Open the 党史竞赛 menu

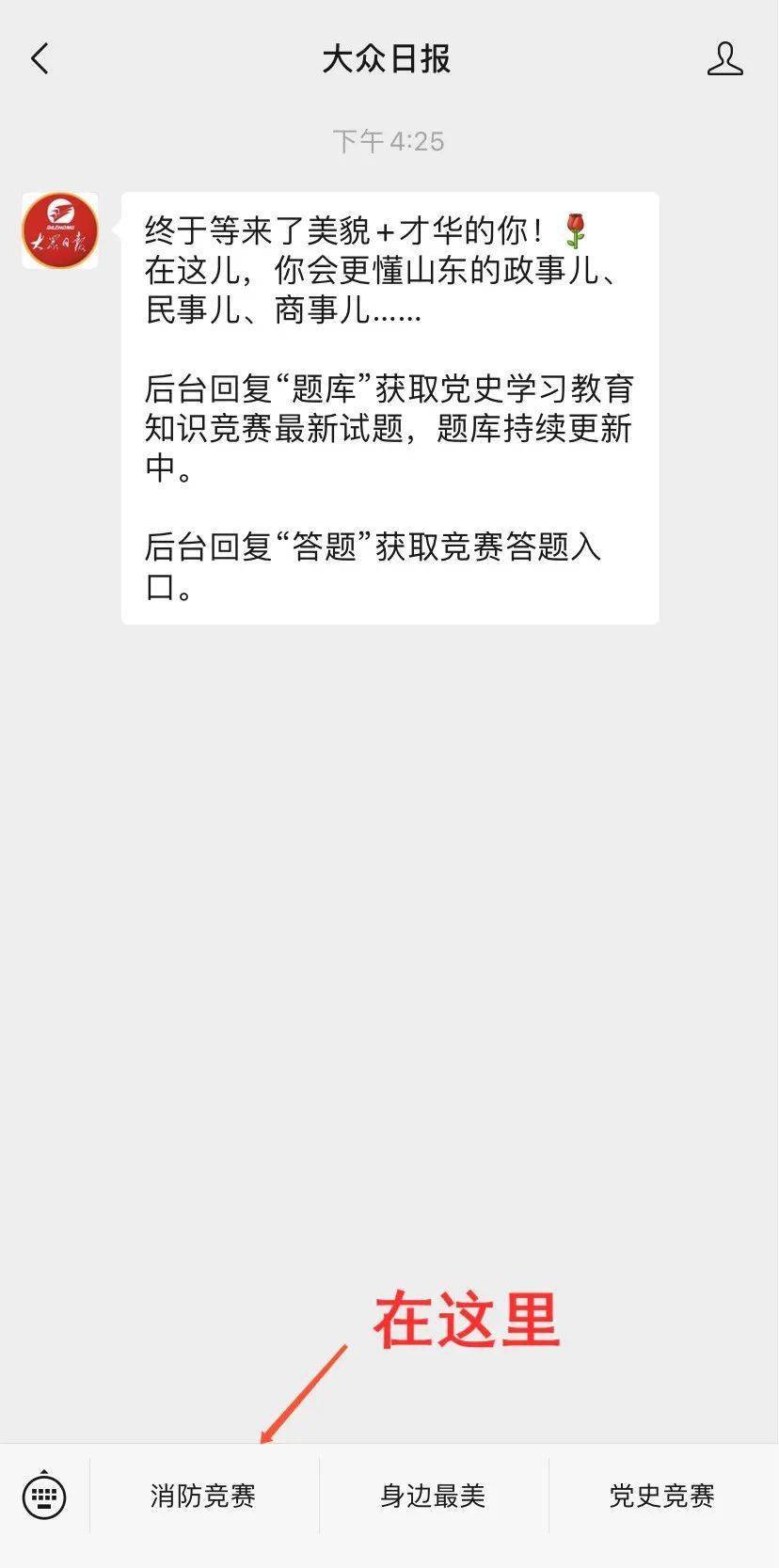click(x=662, y=1496)
